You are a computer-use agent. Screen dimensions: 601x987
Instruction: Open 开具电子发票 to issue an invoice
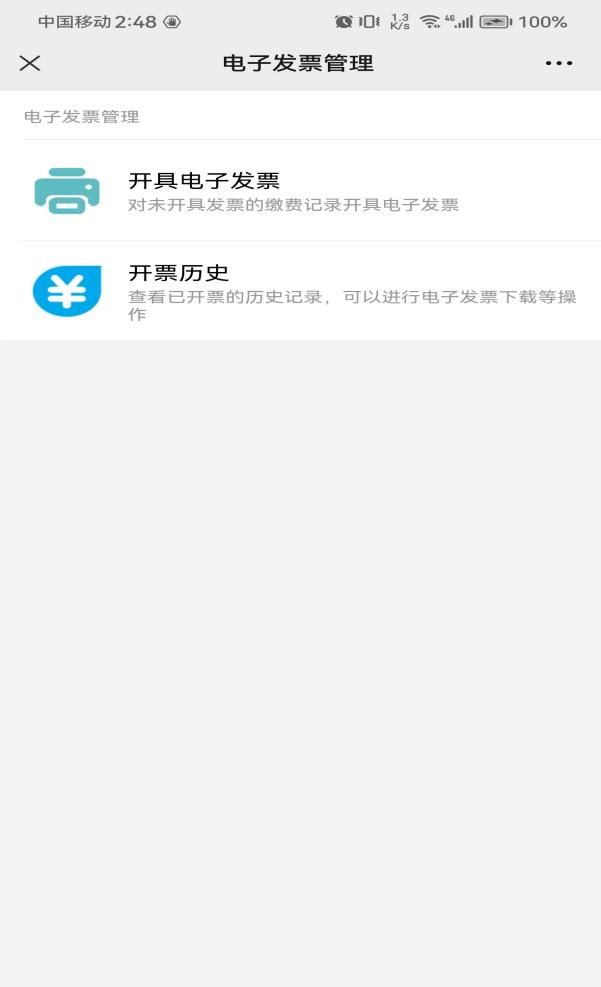click(300, 191)
